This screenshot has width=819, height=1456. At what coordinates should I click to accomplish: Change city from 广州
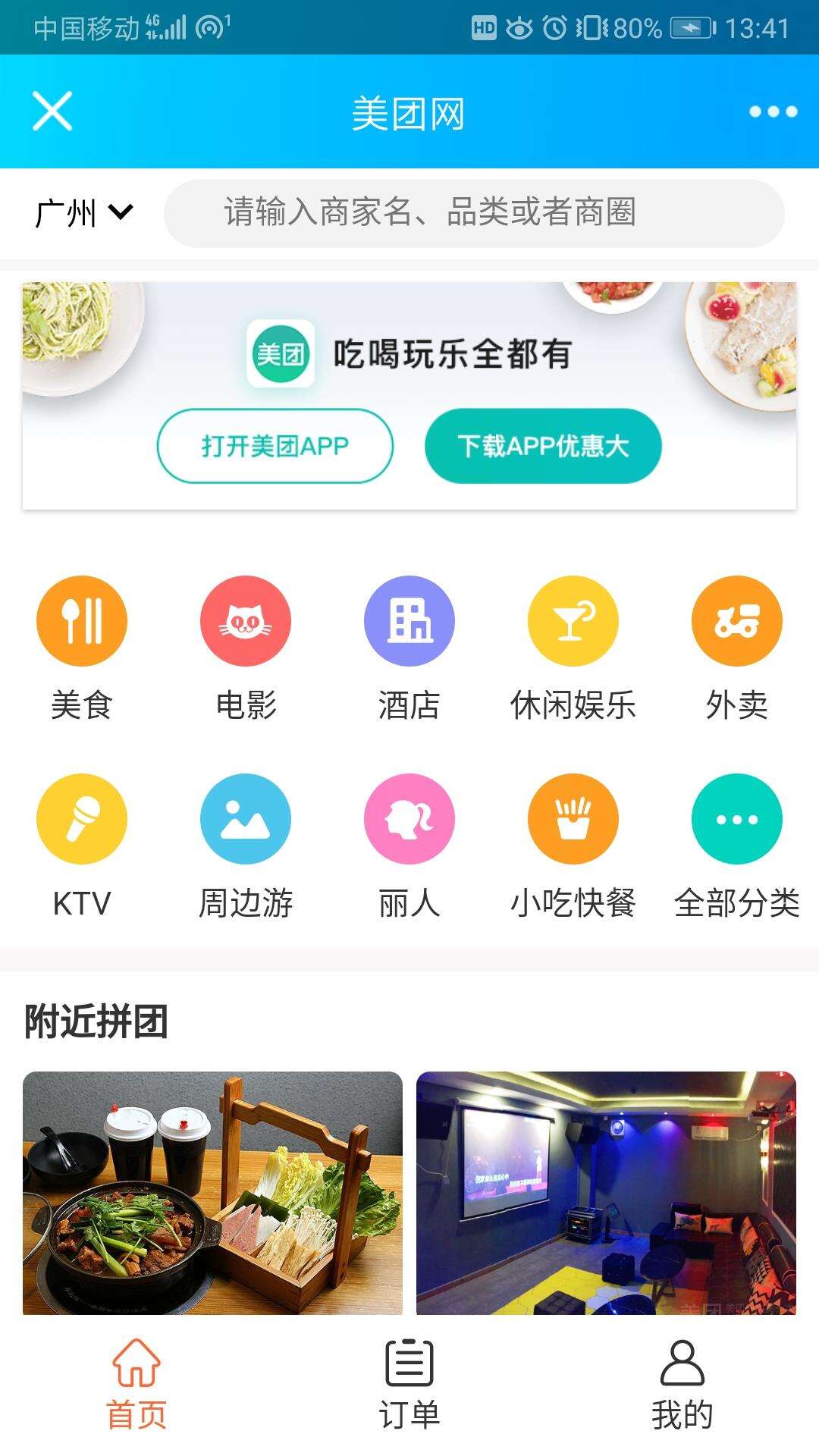click(83, 213)
